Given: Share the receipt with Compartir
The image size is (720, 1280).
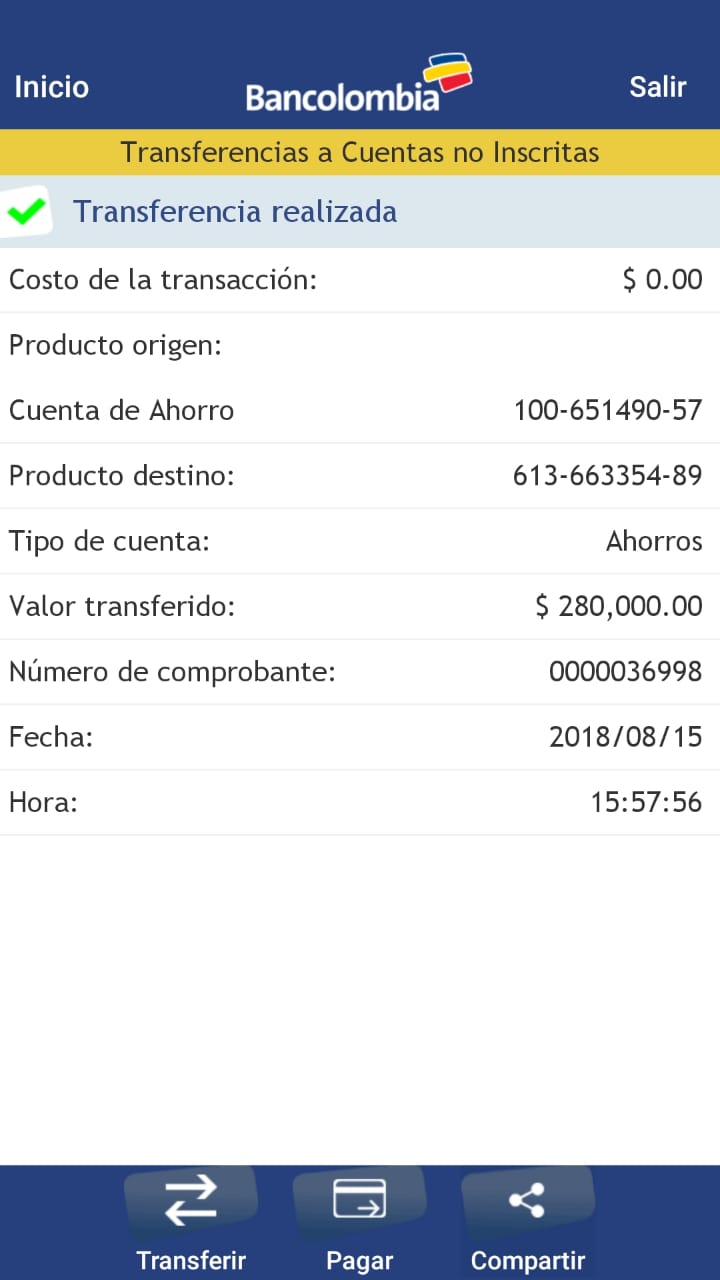Looking at the screenshot, I should pyautogui.click(x=527, y=1220).
